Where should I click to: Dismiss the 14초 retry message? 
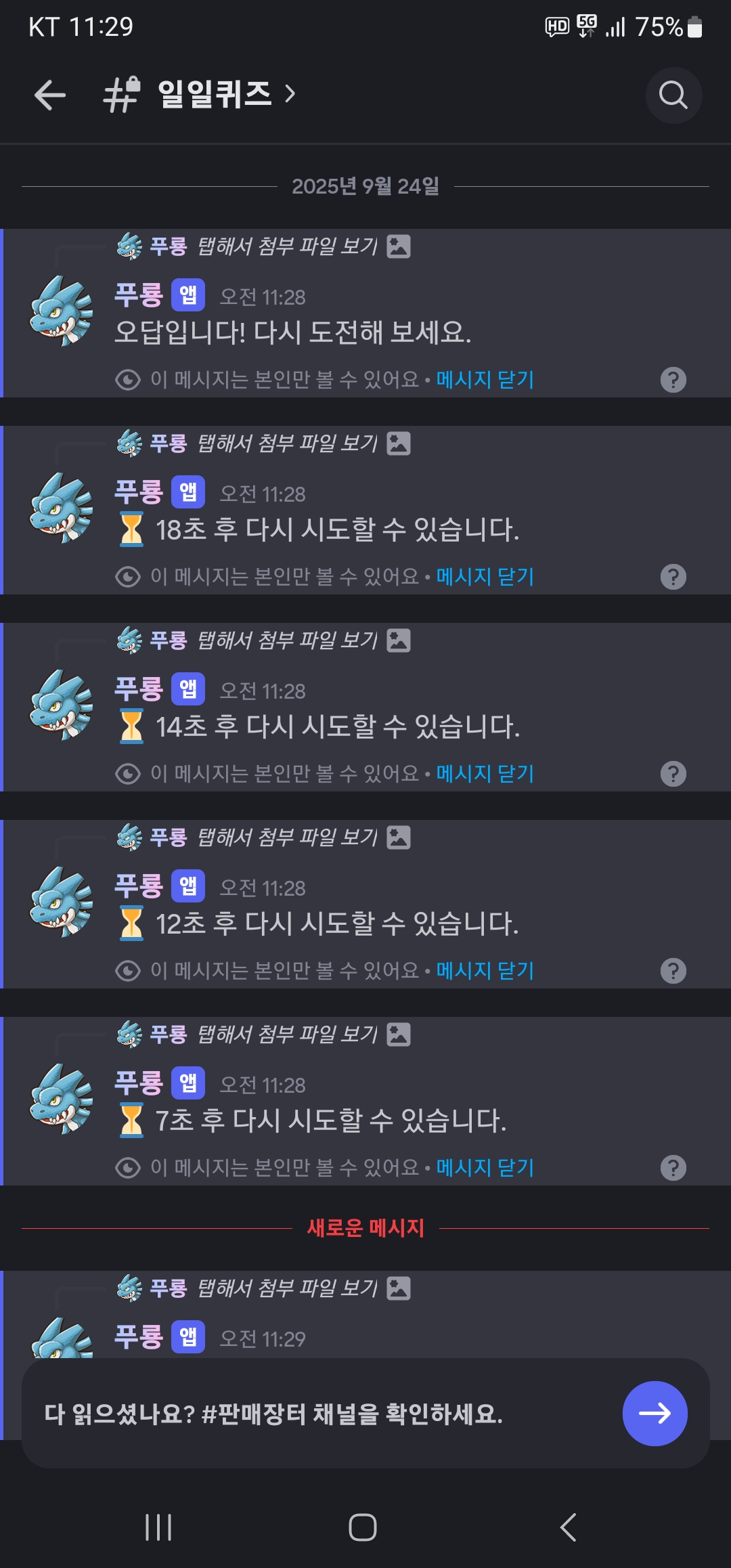(485, 774)
